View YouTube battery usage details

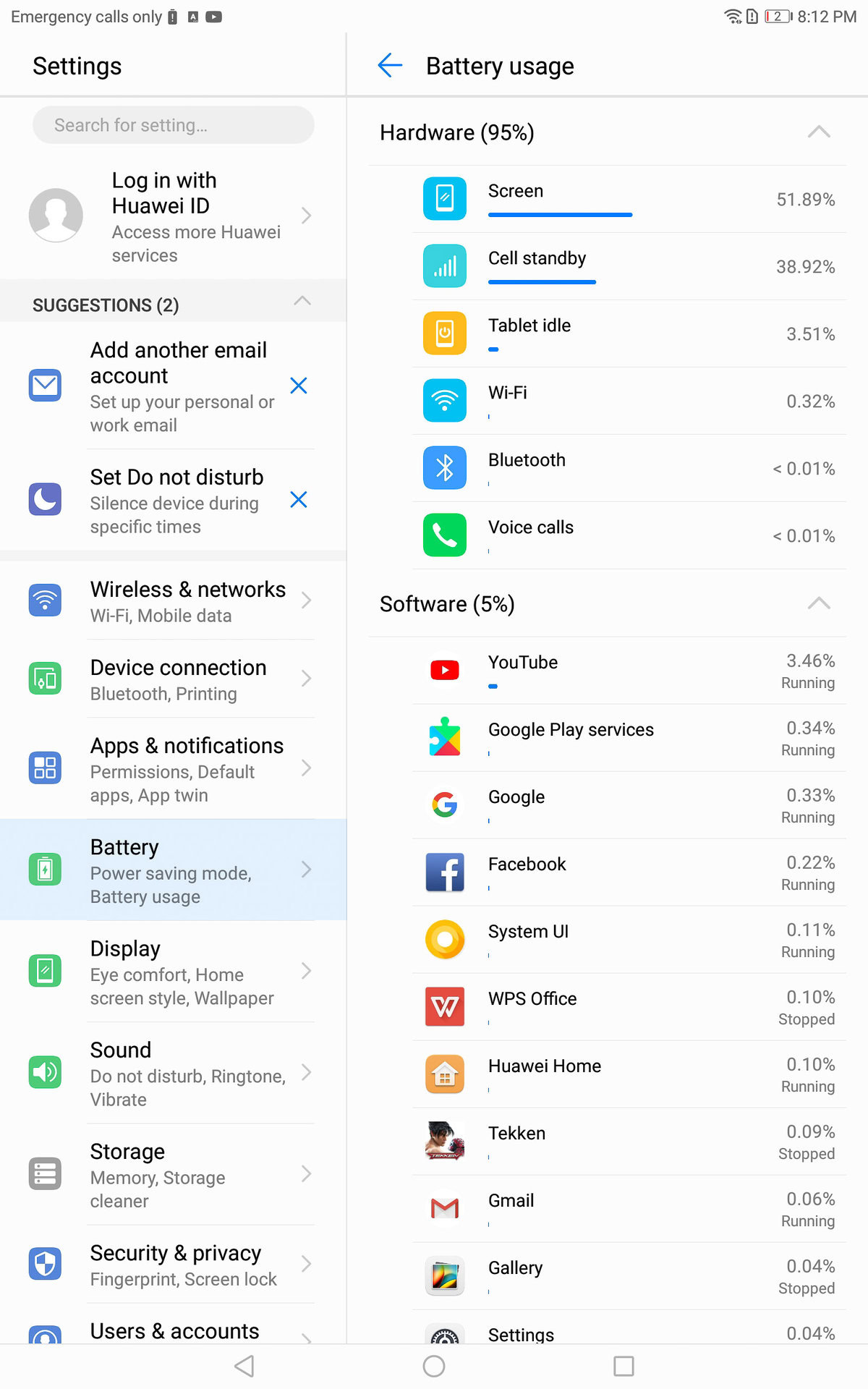pyautogui.click(x=629, y=671)
